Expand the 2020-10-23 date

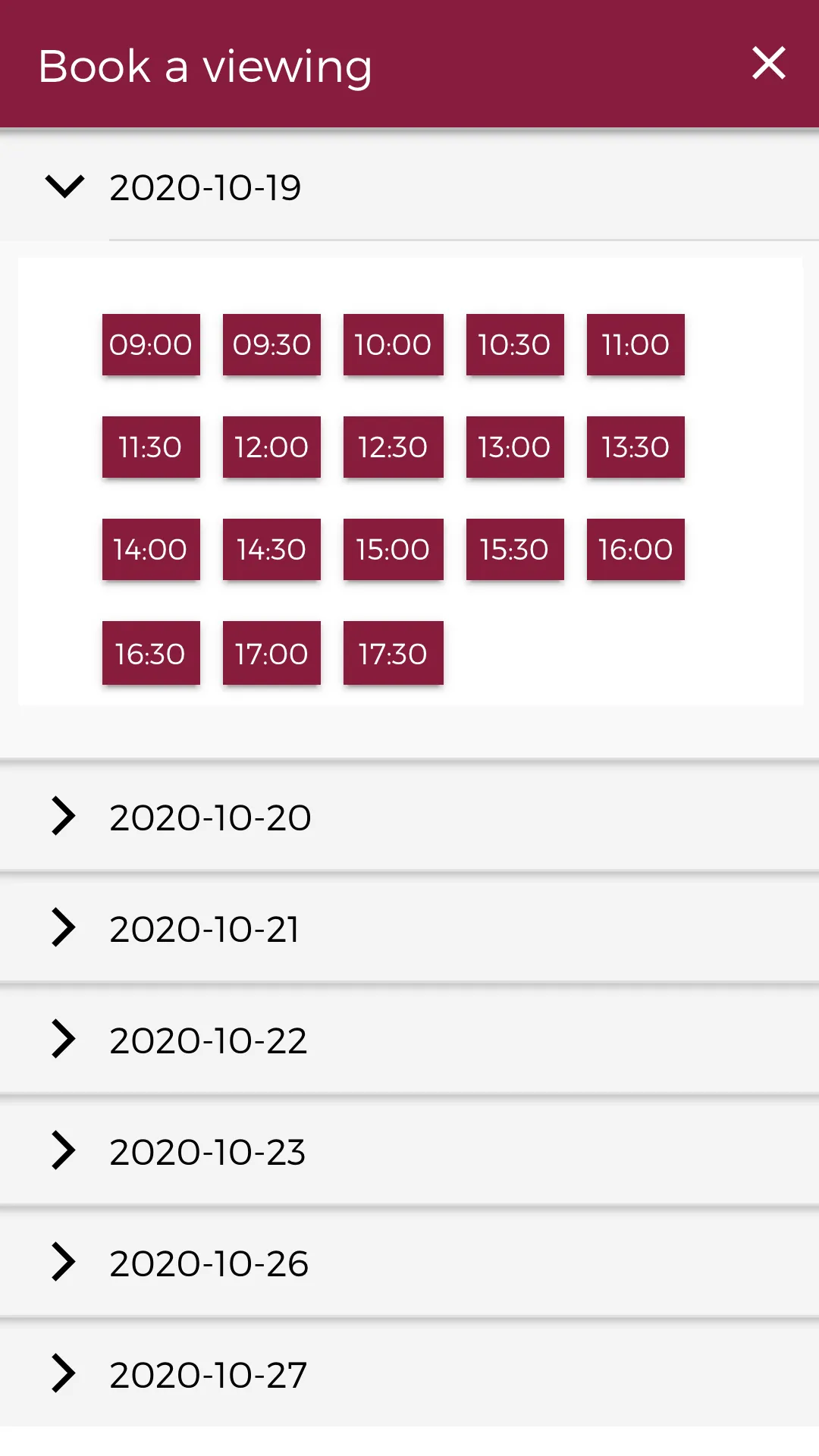(x=409, y=1151)
